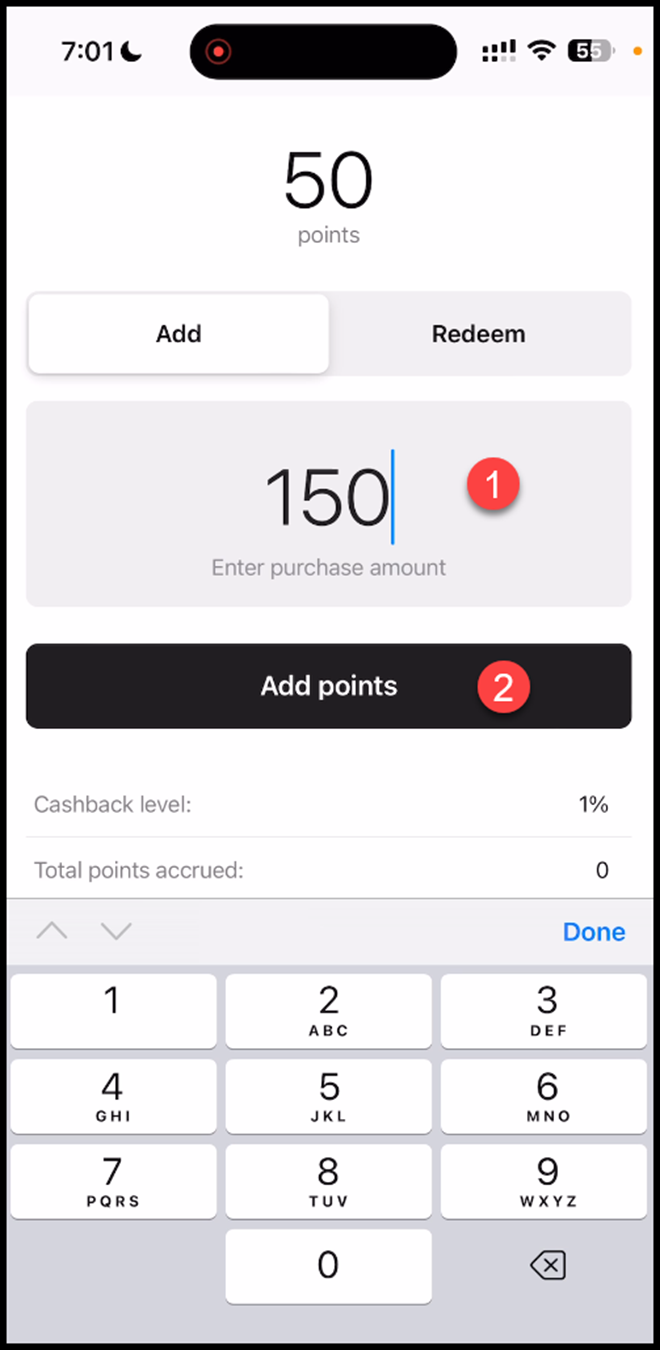This screenshot has height=1350, width=660.
Task: Move to previous field with up arrow
Action: pos(52,932)
